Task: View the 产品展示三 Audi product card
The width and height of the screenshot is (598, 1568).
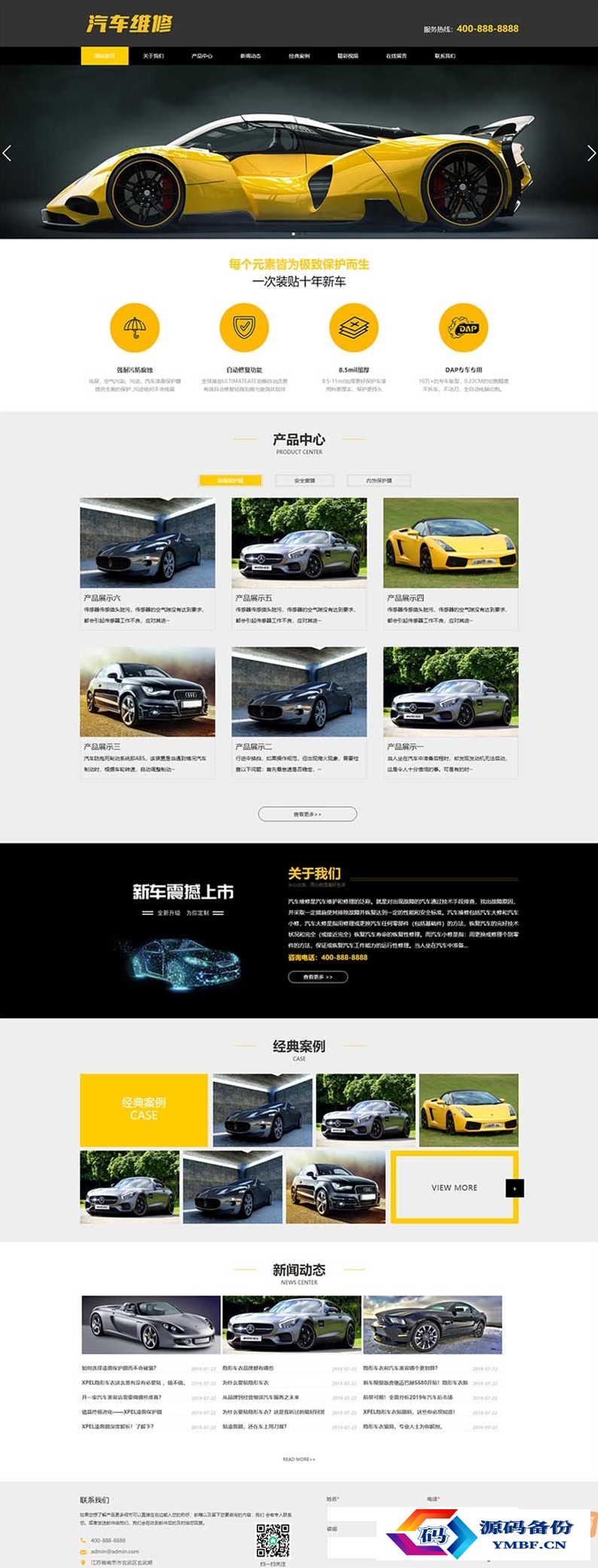Action: [x=148, y=692]
